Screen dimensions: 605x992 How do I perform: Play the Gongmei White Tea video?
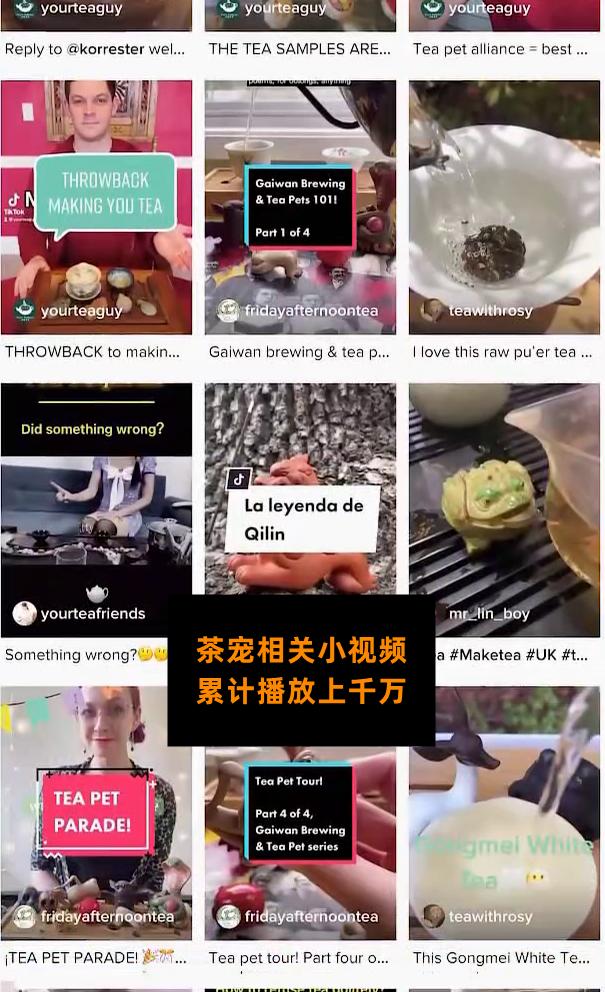[x=504, y=812]
